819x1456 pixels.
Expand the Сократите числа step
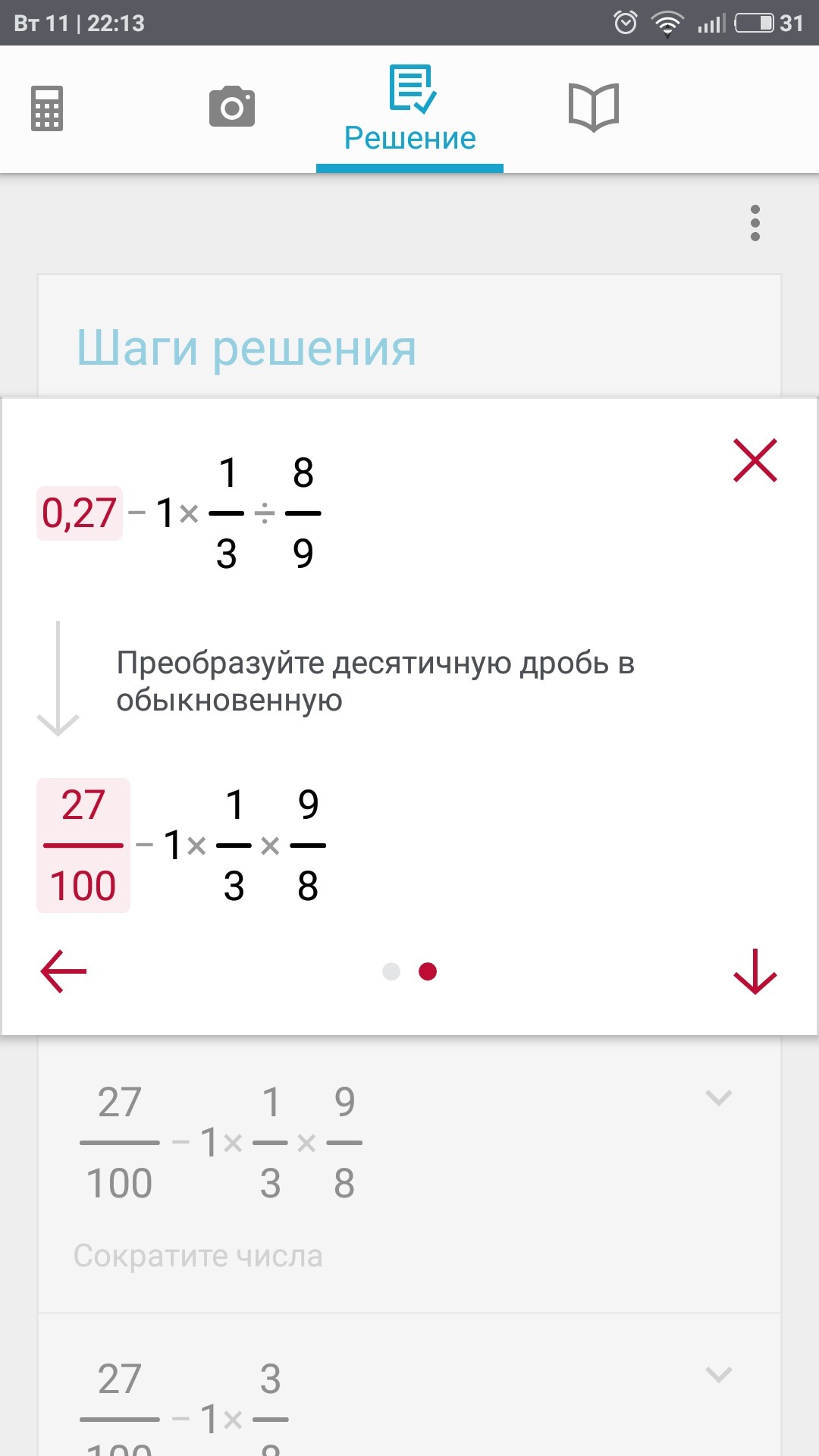(x=718, y=1097)
